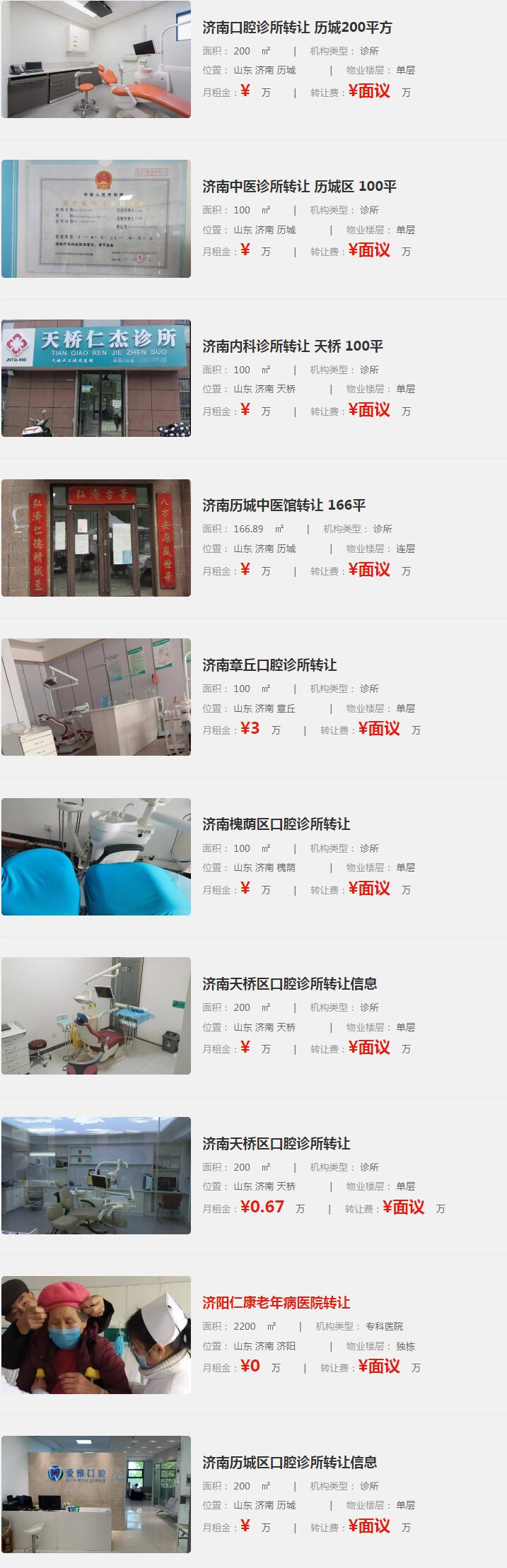This screenshot has height=1568, width=507.
Task: Open 济南天桥区口腔诊所转让信息 listing
Action: [289, 984]
